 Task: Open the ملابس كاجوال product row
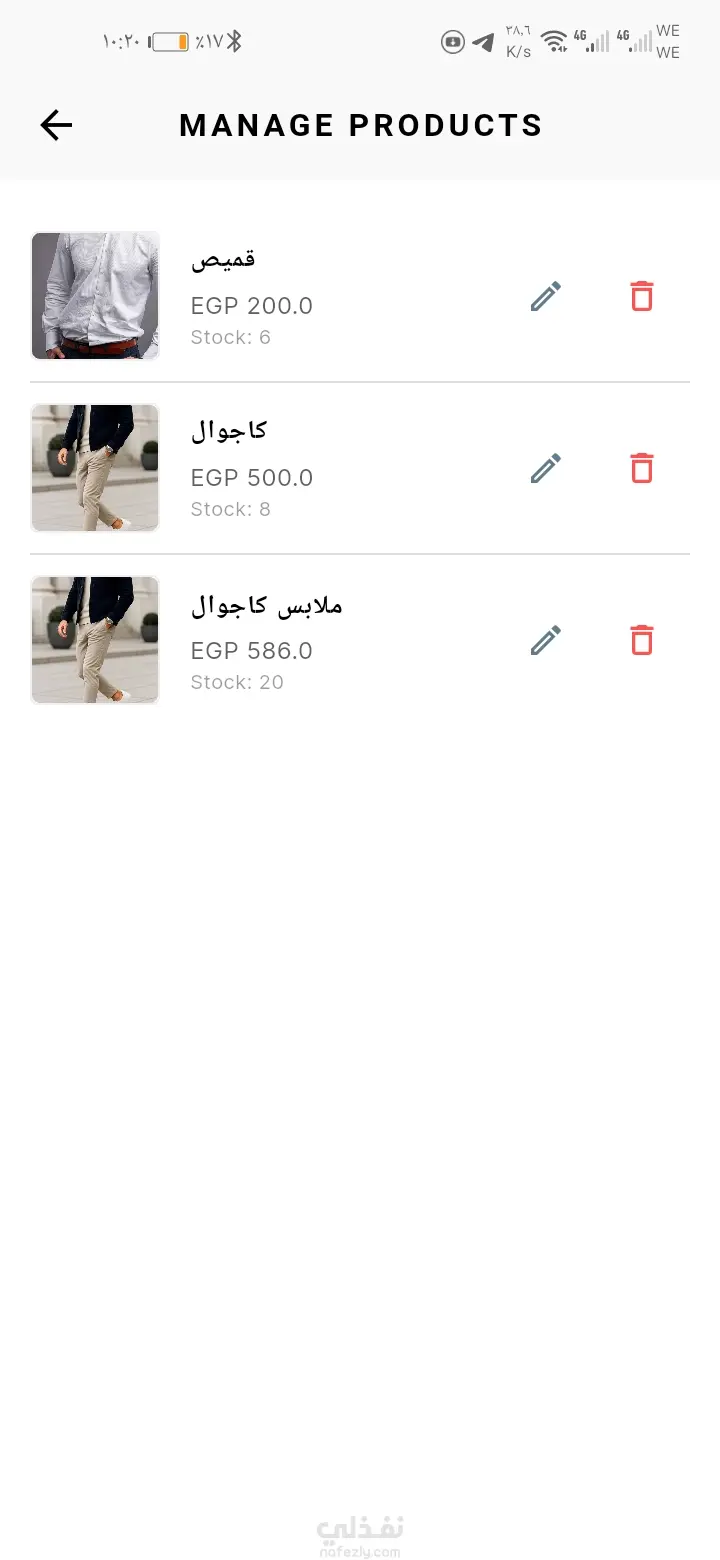click(300, 640)
